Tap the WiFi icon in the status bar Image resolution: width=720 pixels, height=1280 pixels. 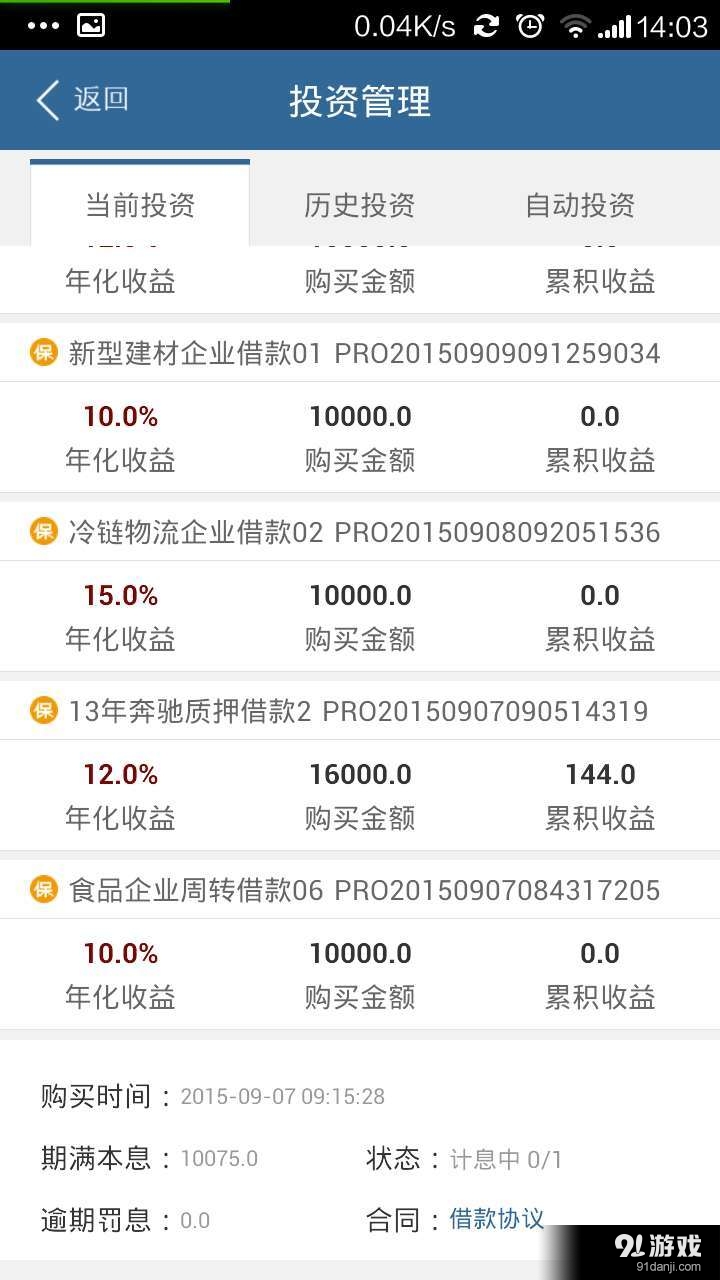pos(577,24)
